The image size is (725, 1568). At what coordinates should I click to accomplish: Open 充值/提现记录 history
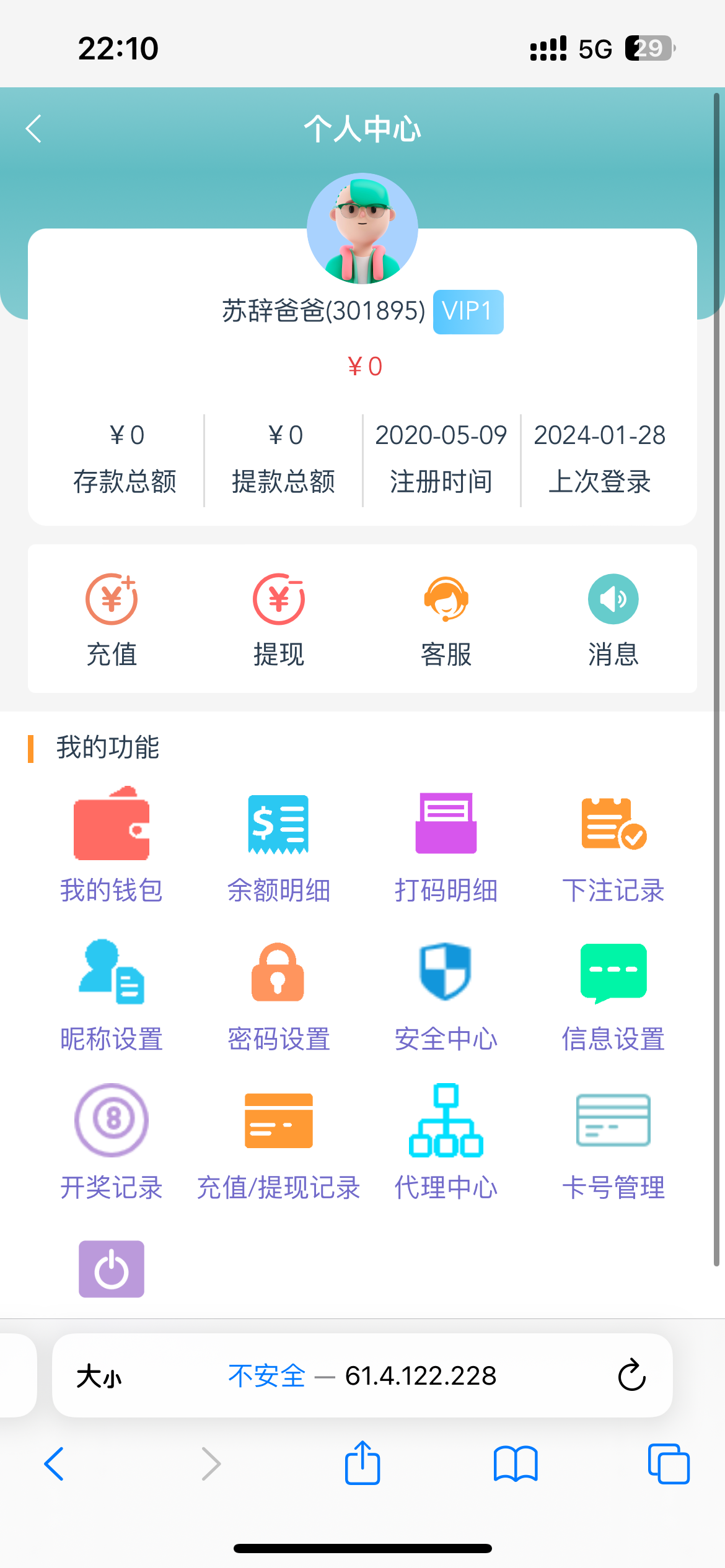(x=279, y=1143)
